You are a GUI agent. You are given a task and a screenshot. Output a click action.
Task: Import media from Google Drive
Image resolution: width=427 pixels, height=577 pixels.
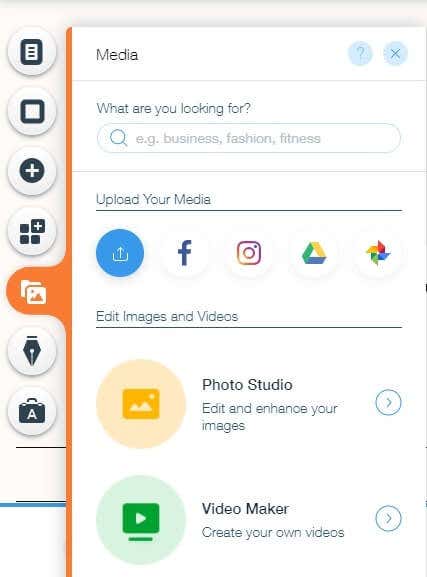click(x=314, y=253)
